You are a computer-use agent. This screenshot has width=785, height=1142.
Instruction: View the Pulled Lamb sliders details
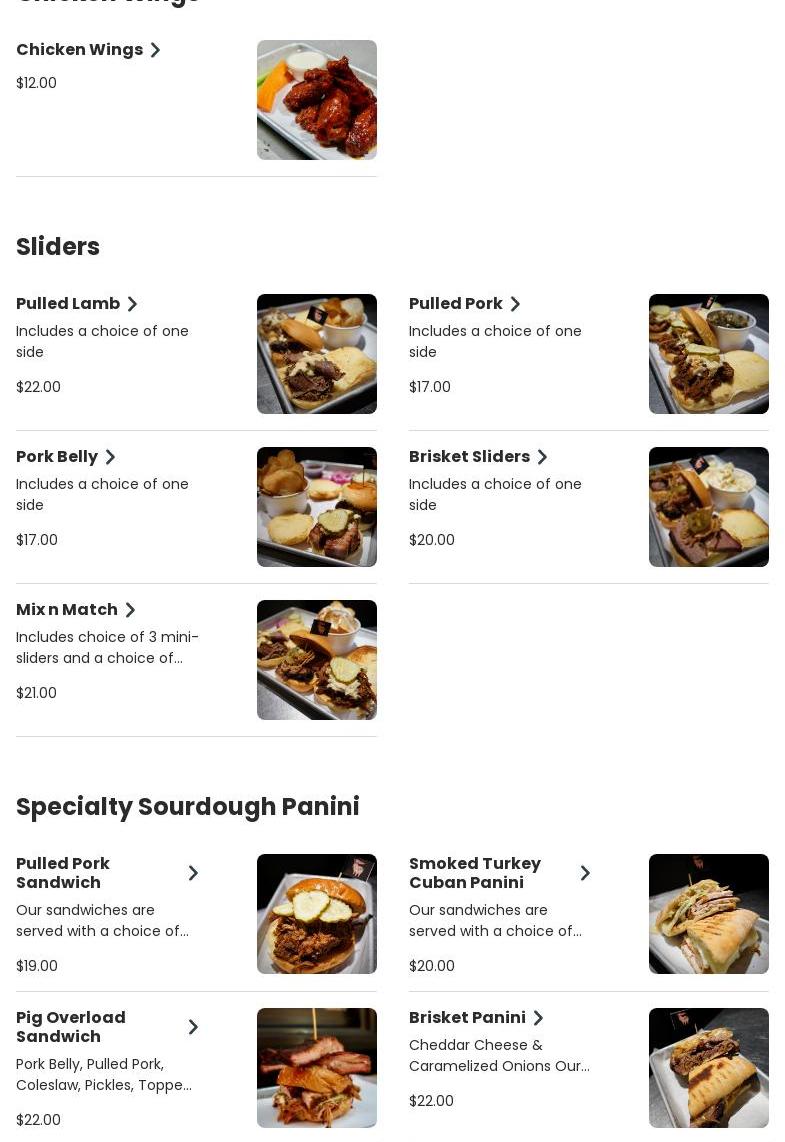pyautogui.click(x=68, y=304)
